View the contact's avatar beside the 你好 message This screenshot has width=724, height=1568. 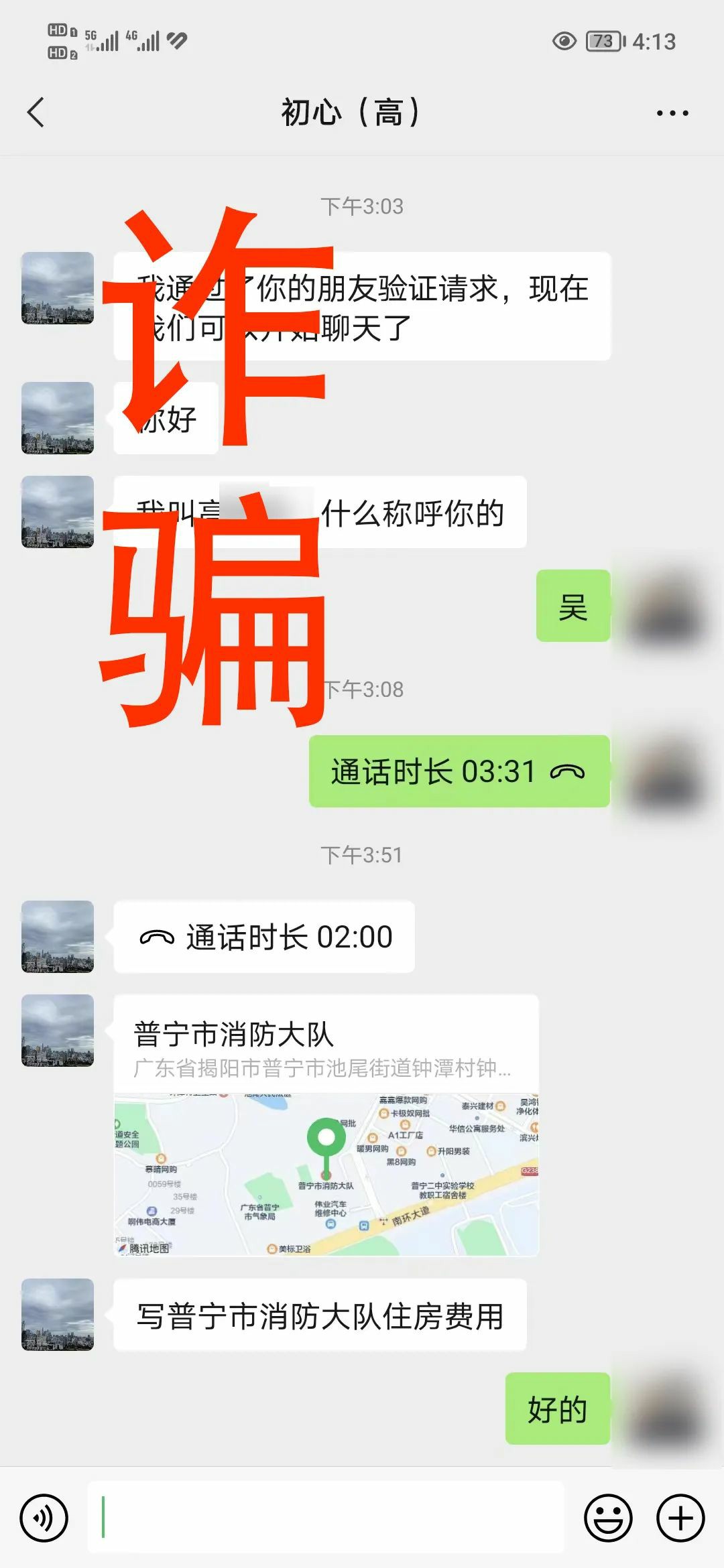click(58, 418)
